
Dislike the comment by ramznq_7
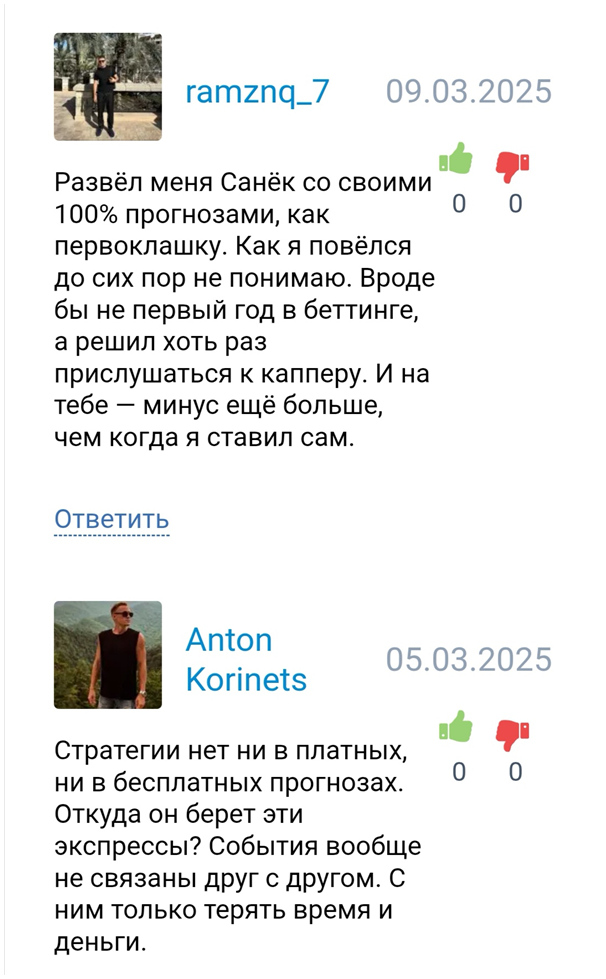click(x=513, y=165)
